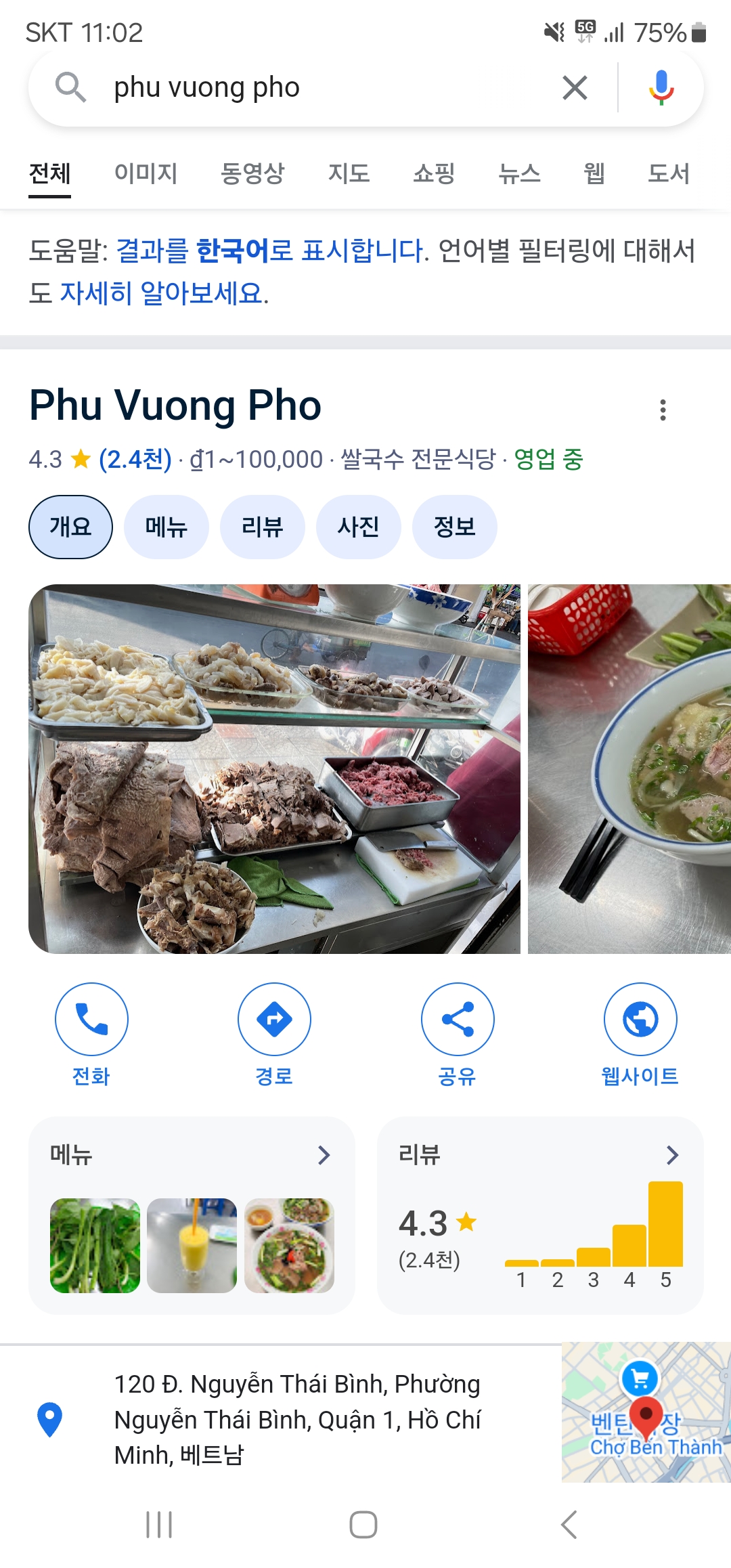Switch to the 이미지 tab
Image resolution: width=731 pixels, height=1568 pixels.
[146, 173]
